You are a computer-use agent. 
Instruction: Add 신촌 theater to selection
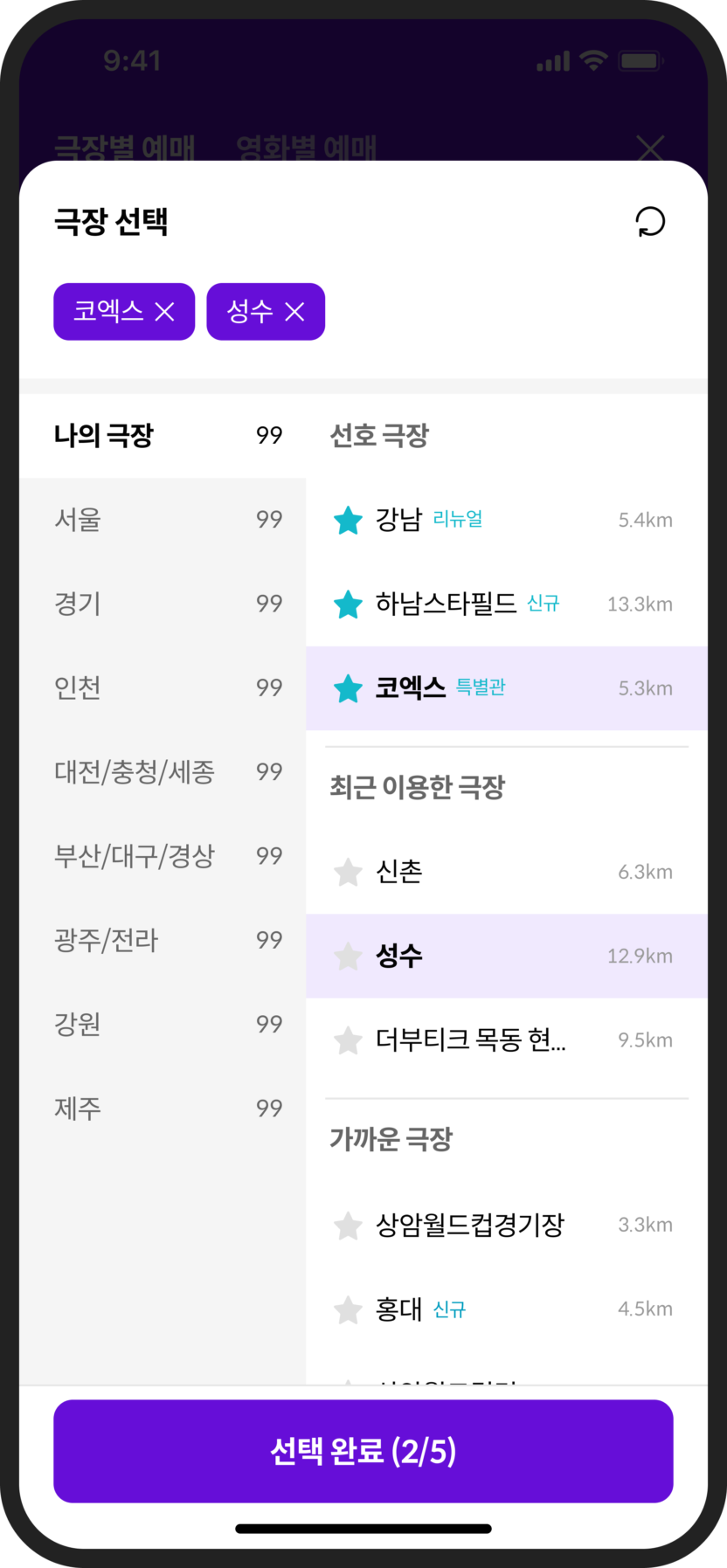tap(507, 872)
